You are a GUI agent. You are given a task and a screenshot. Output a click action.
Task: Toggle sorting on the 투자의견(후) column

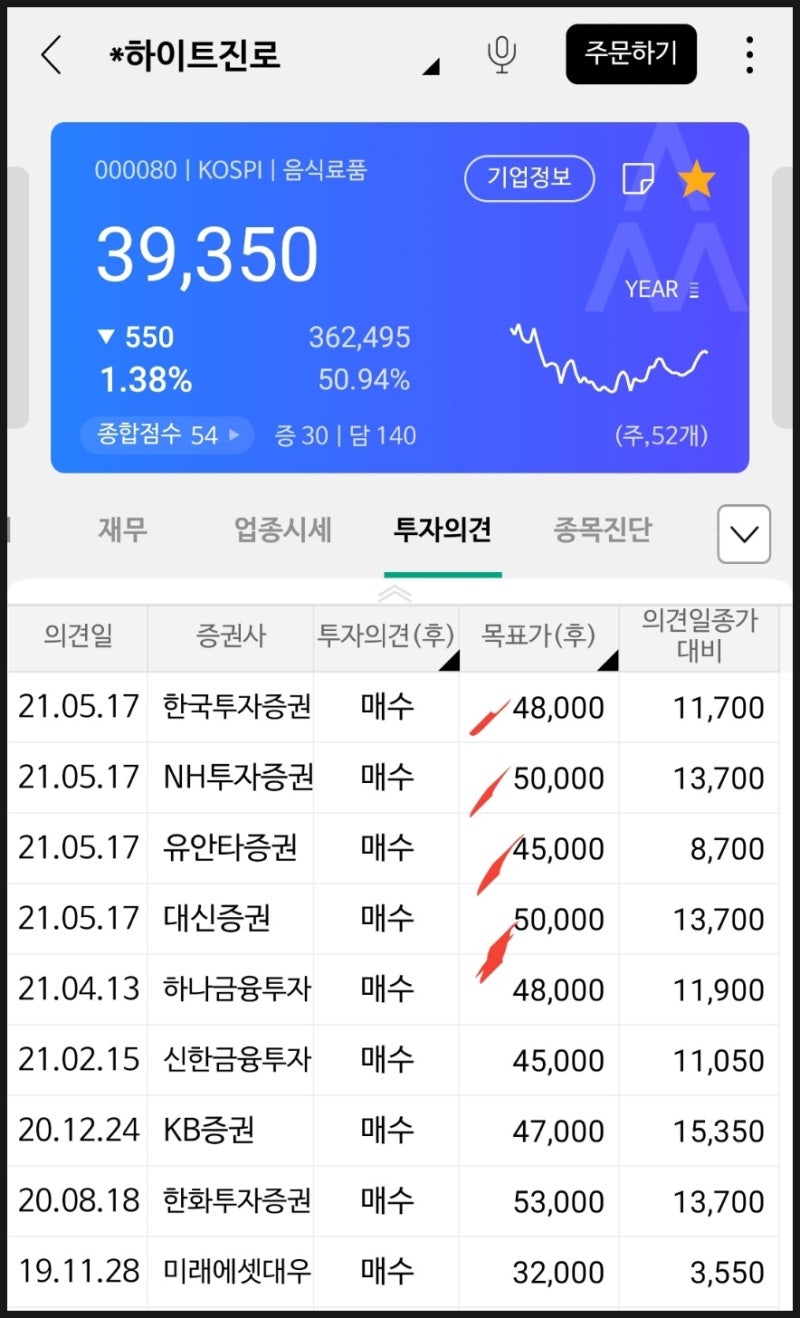click(x=386, y=638)
